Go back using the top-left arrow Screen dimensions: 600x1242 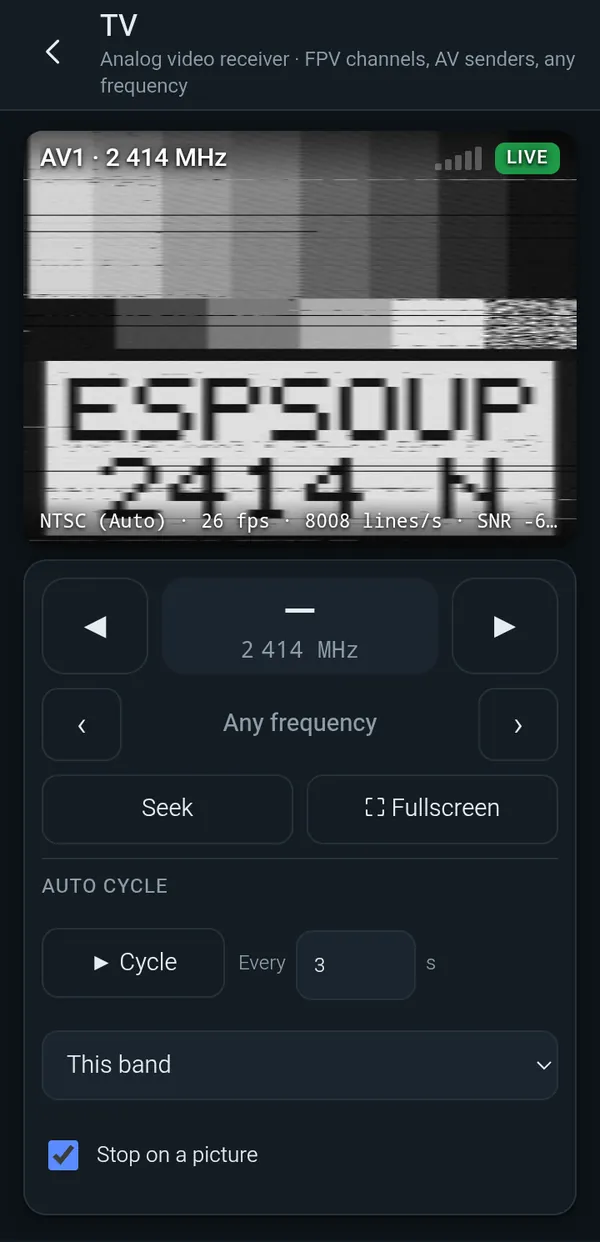[53, 52]
